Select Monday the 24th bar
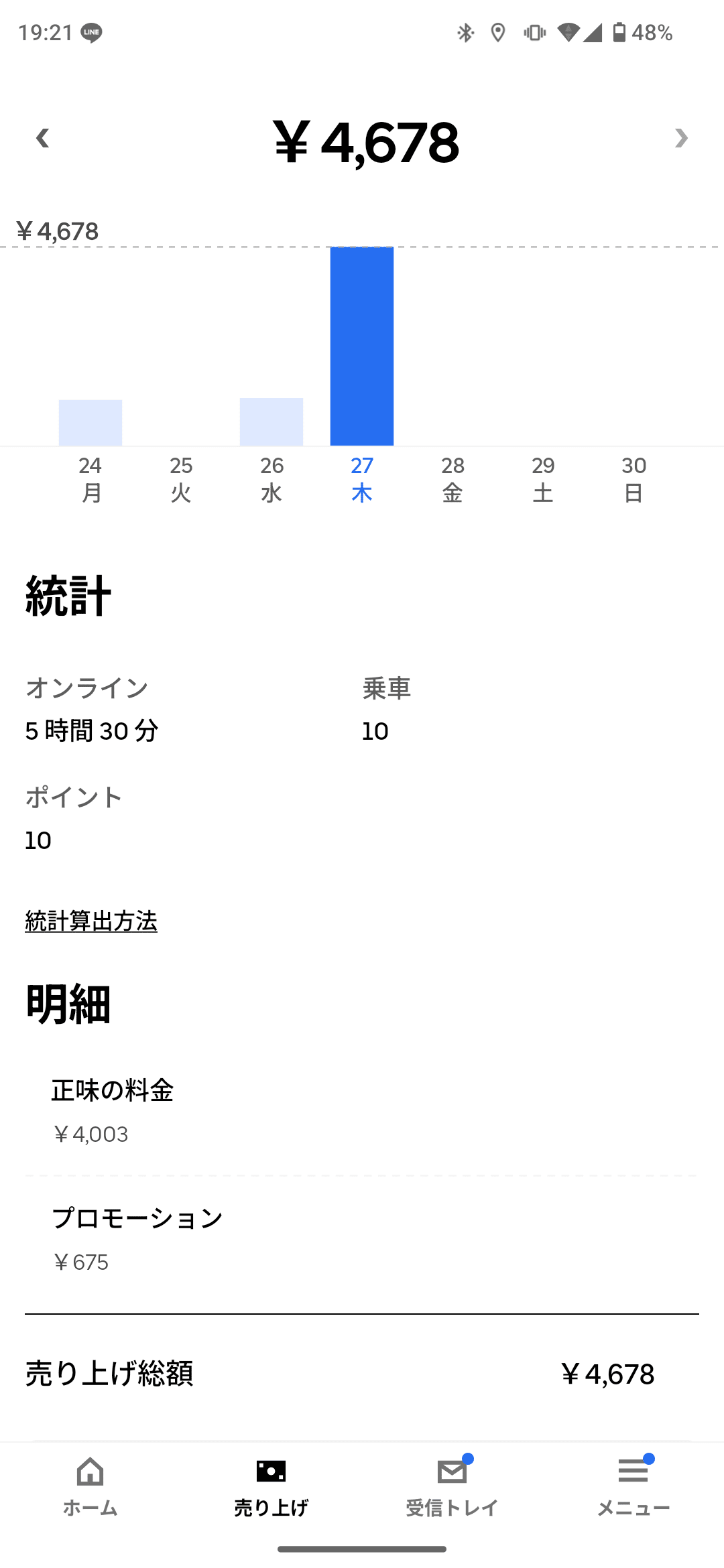Viewport: 724px width, 1568px height. tap(90, 422)
